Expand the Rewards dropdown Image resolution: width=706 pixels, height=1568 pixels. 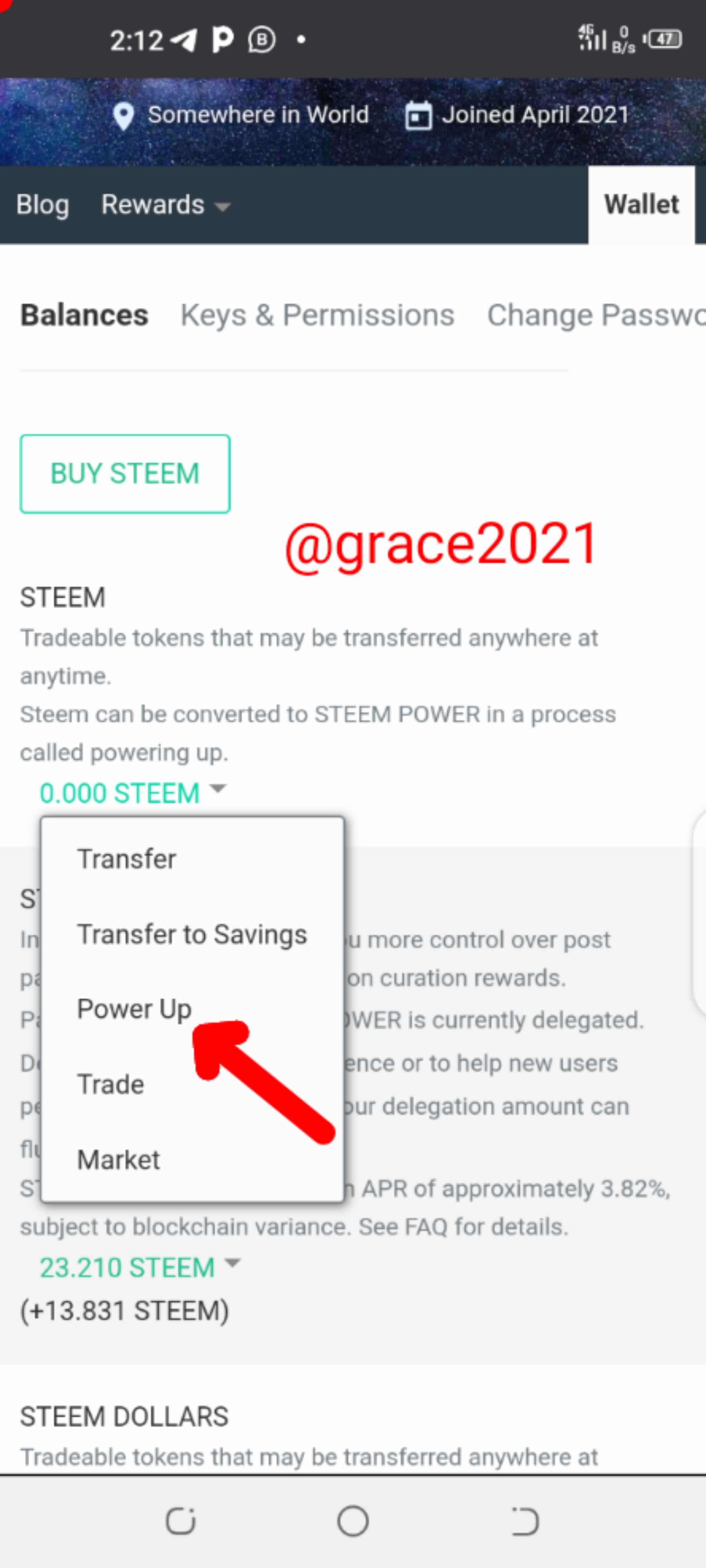tap(164, 205)
